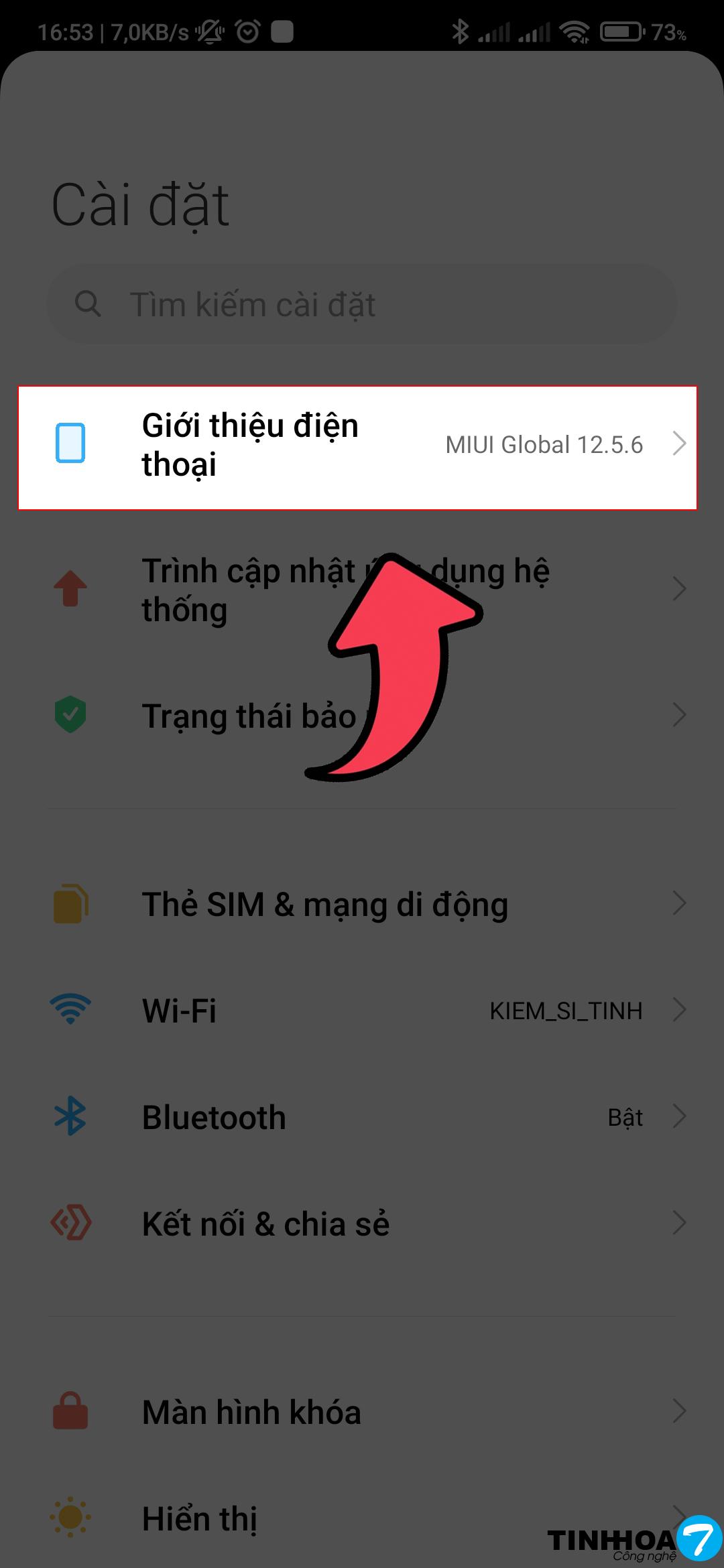Open the Tìm kiếm cài đặt search box
Image resolution: width=724 pixels, height=1568 pixels.
(362, 305)
